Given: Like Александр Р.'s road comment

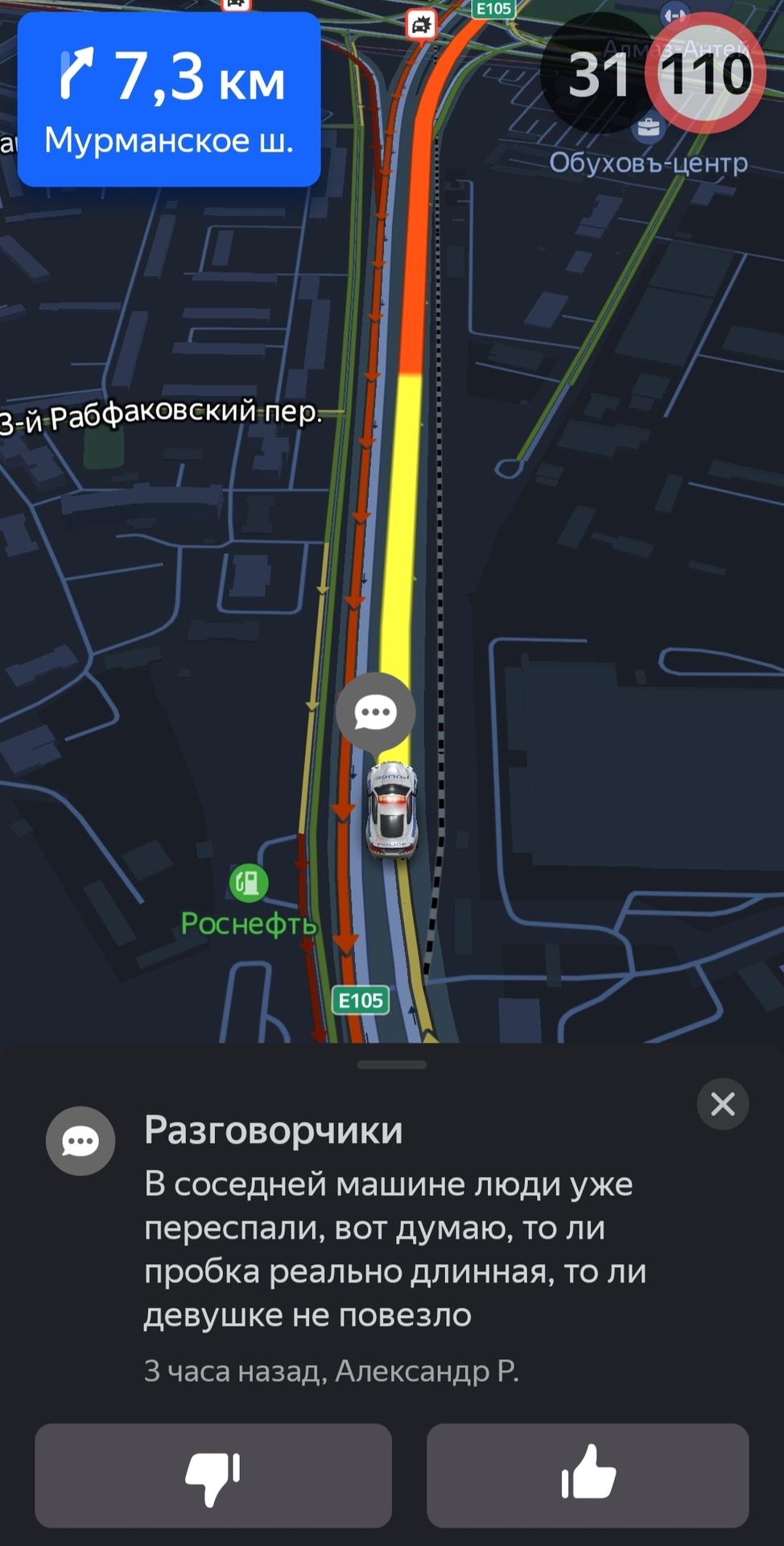Looking at the screenshot, I should coord(588,1475).
